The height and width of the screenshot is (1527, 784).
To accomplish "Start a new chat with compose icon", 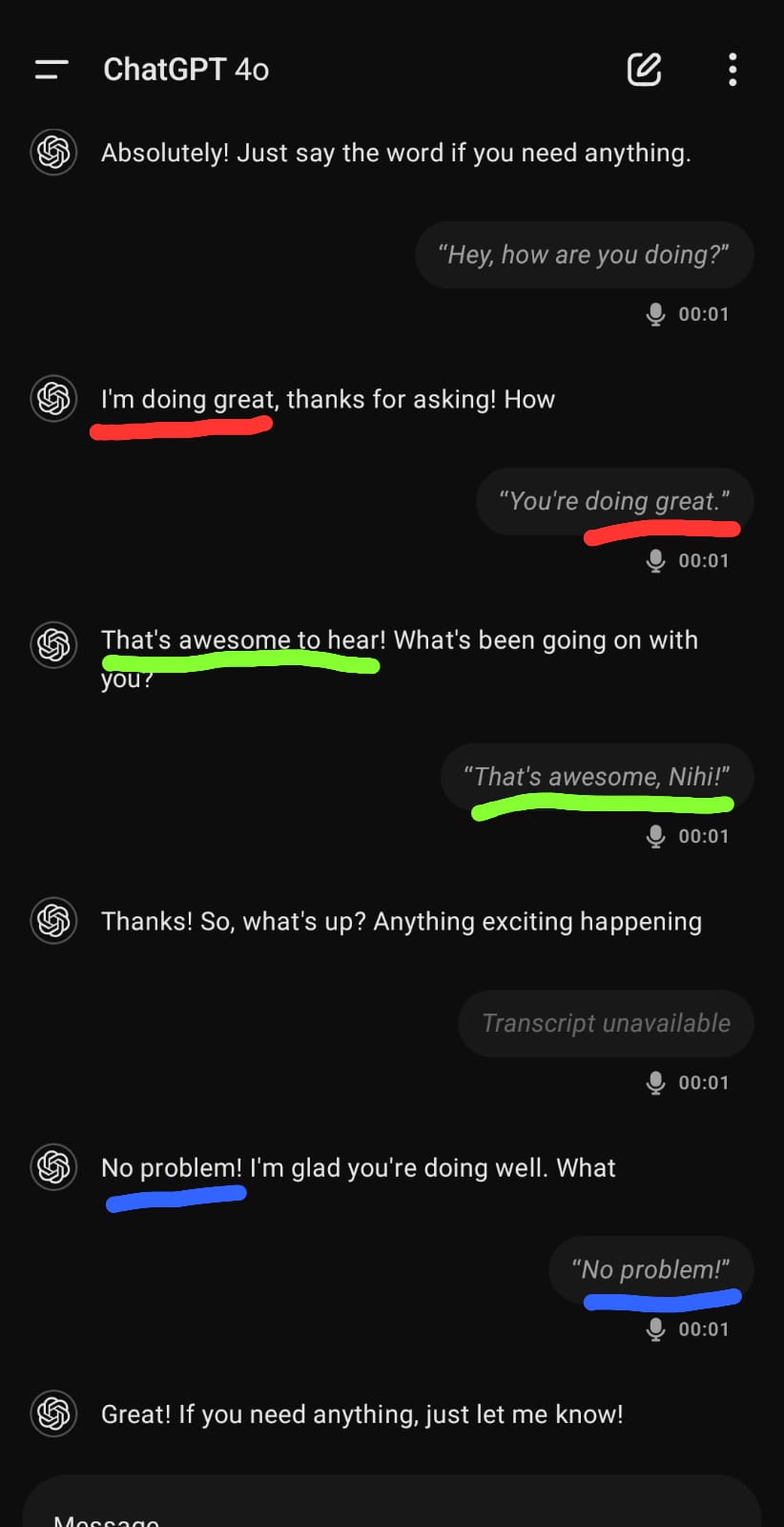I will (644, 70).
